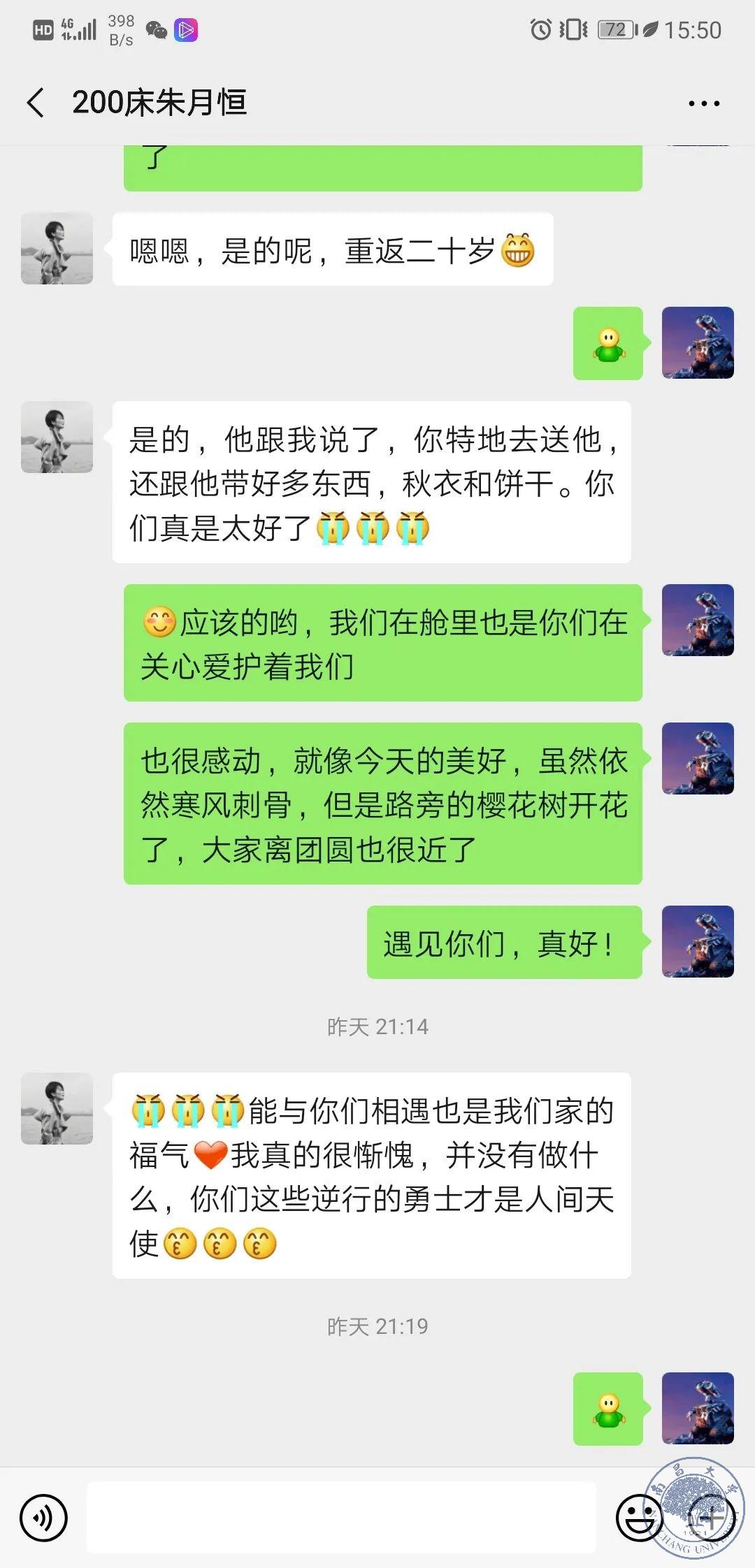Viewport: 755px width, 1568px height.
Task: Focus the message text field
Action: [341, 1518]
